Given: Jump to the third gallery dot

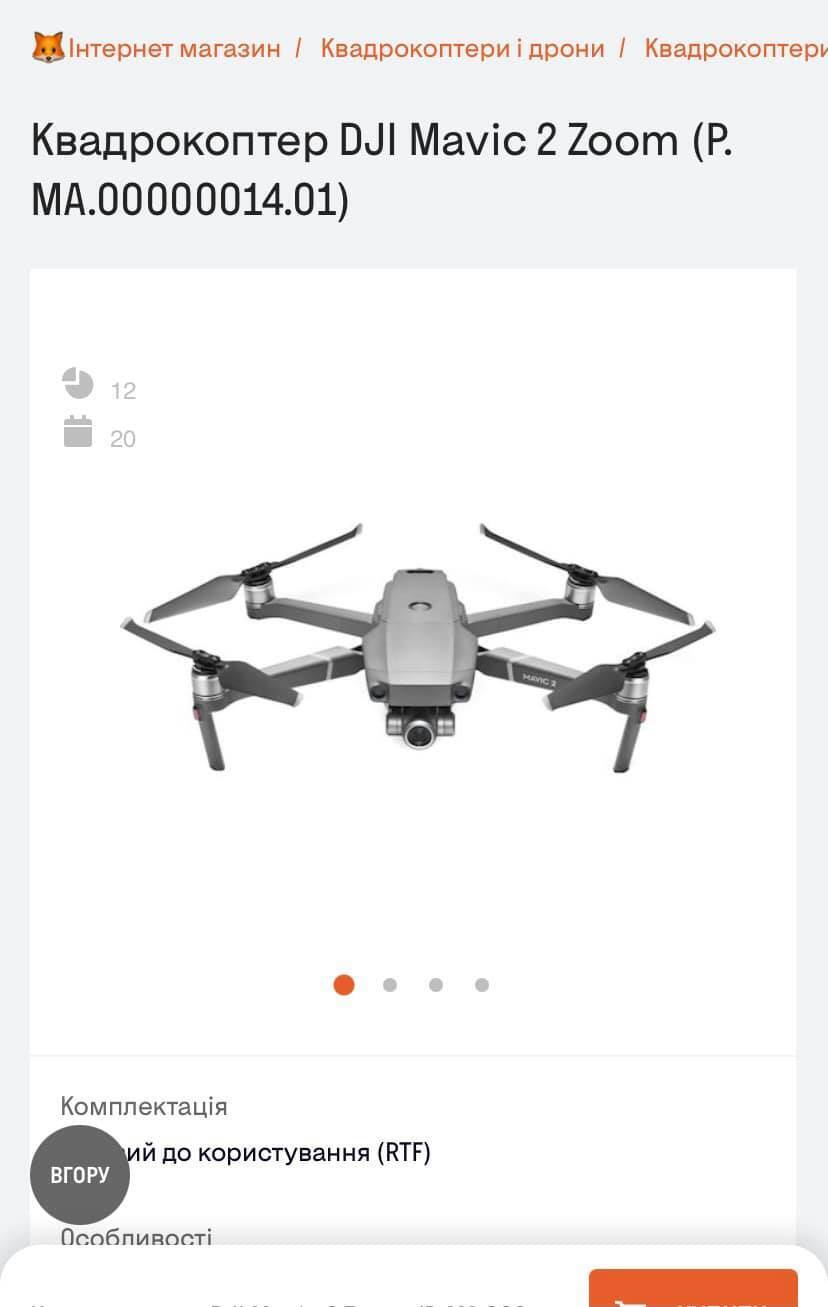Looking at the screenshot, I should pyautogui.click(x=436, y=985).
